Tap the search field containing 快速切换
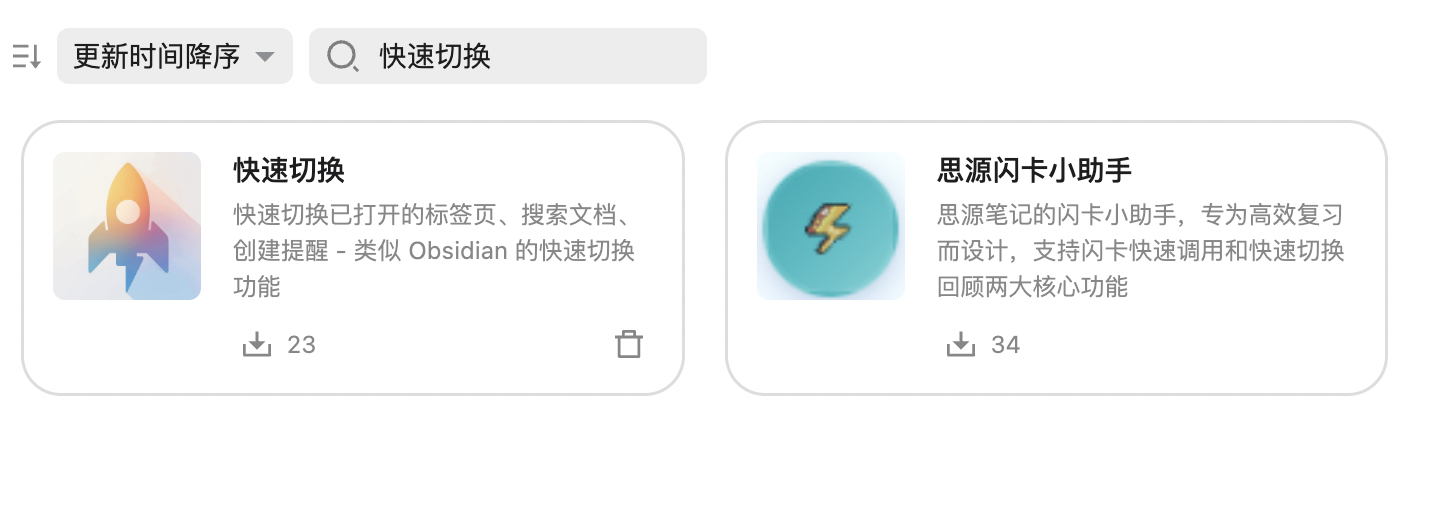This screenshot has width=1450, height=518. [530, 56]
